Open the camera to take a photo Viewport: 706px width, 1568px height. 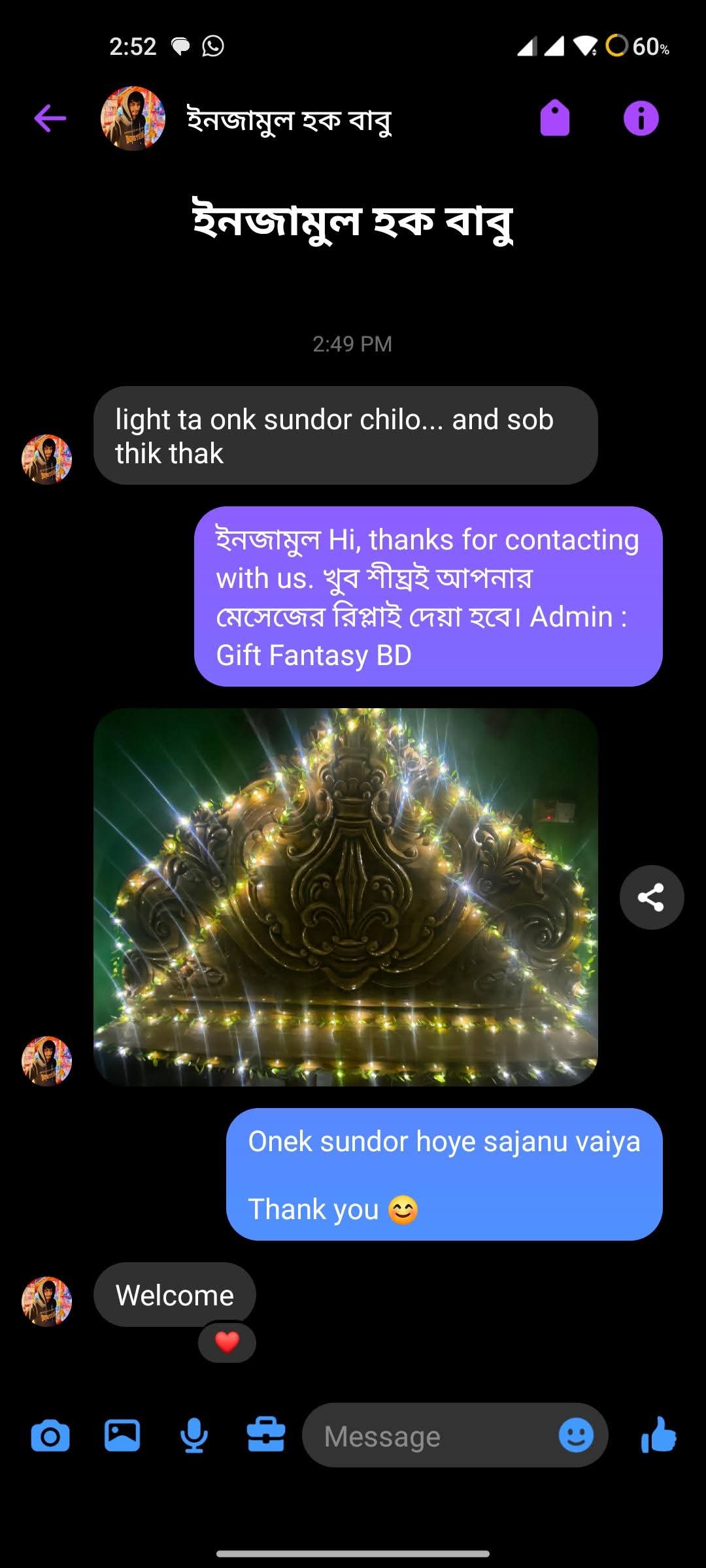tap(50, 1436)
